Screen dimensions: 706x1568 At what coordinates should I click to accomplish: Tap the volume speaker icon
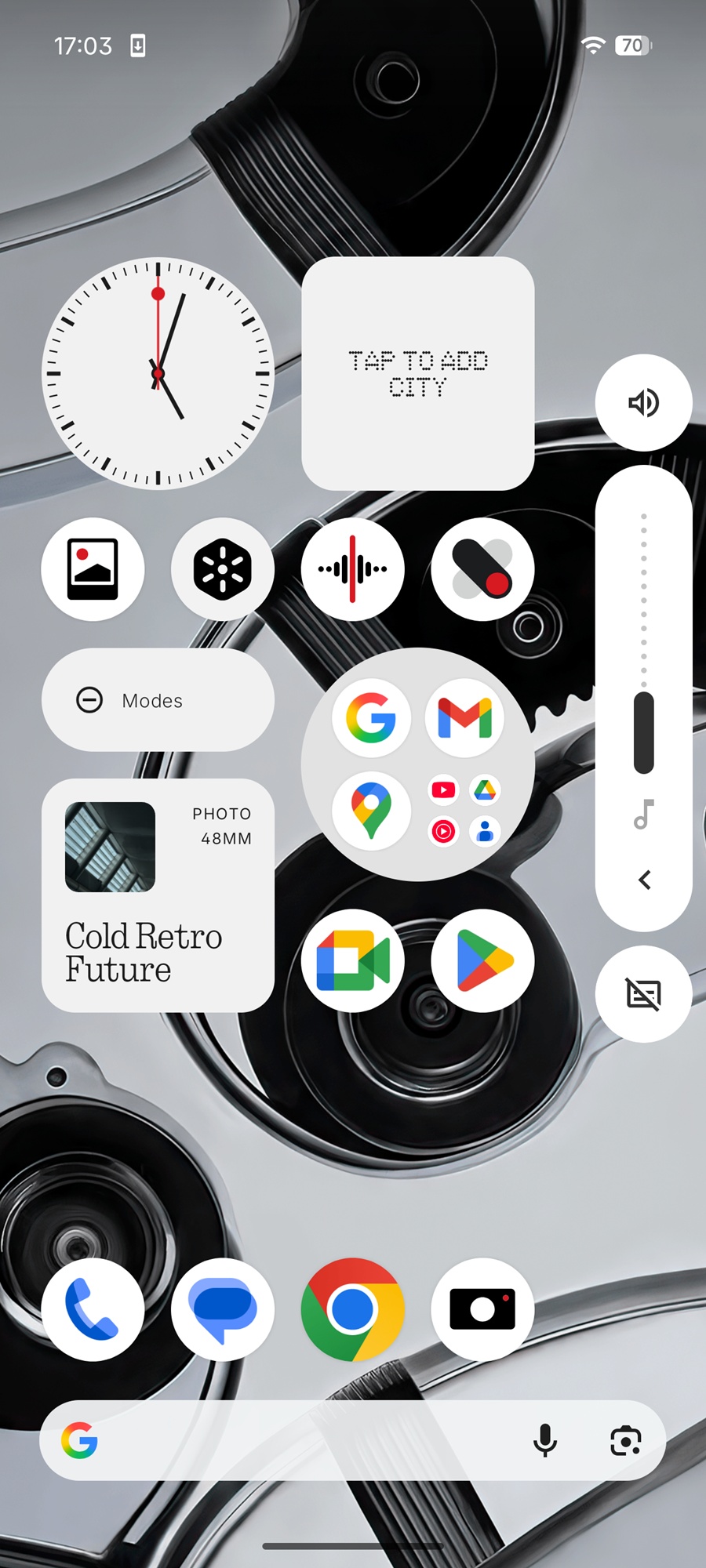pos(643,403)
